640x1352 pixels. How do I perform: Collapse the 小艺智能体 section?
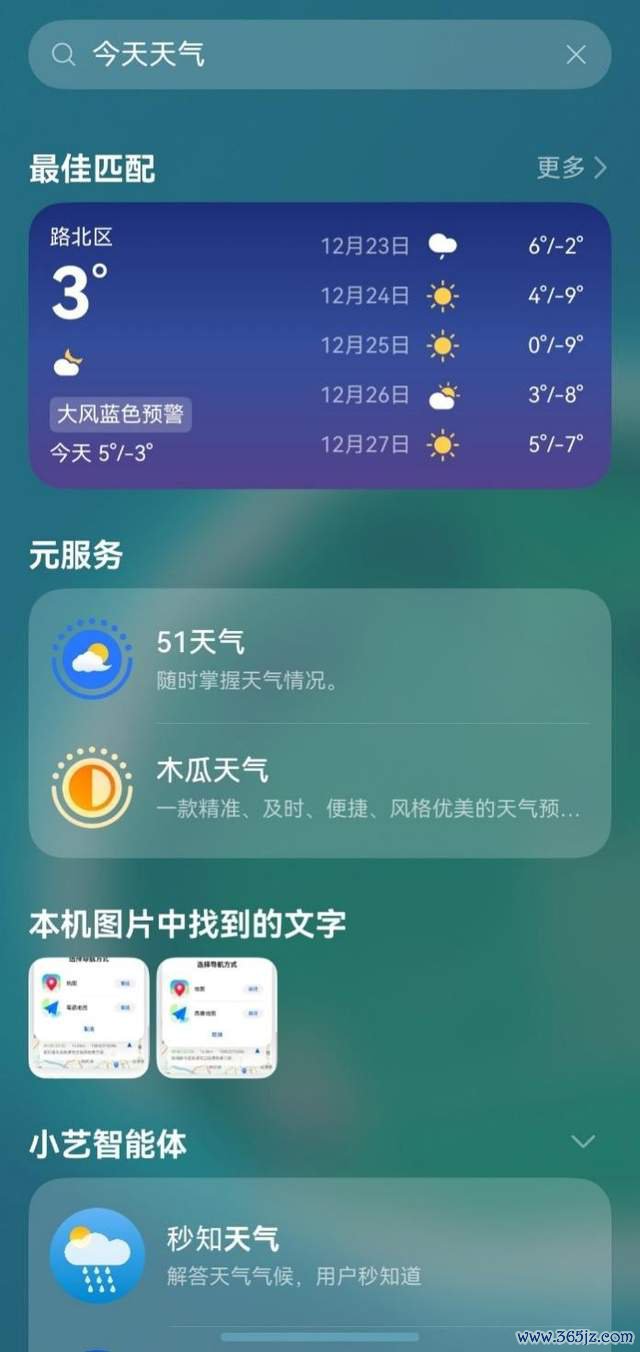click(x=582, y=1142)
